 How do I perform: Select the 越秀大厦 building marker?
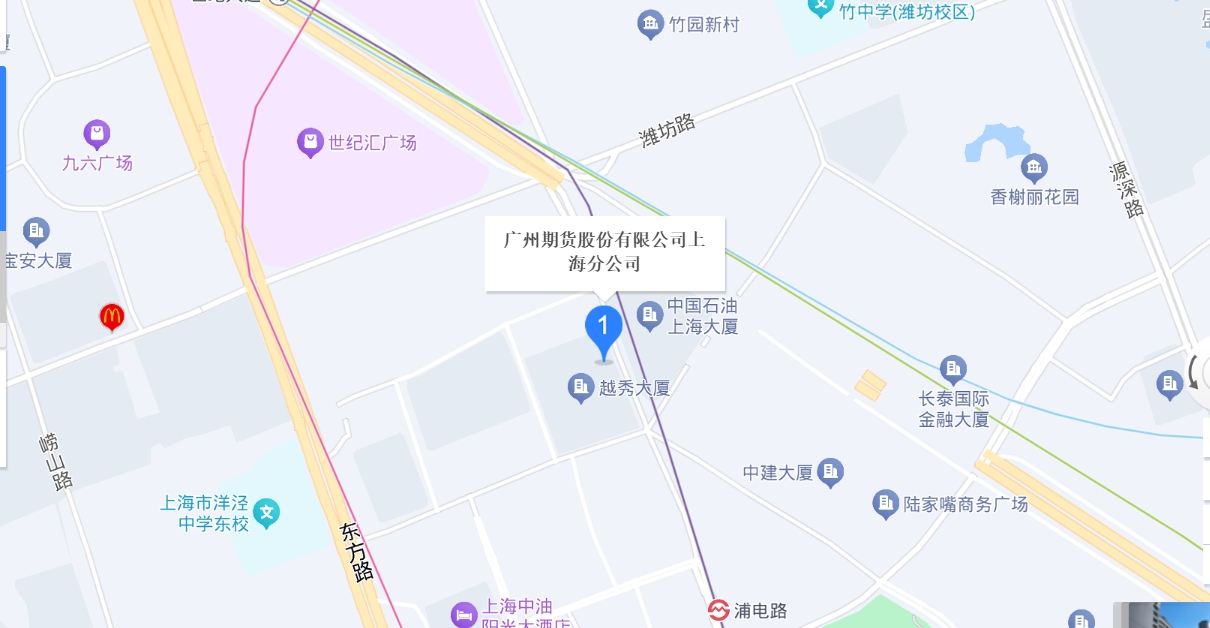581,388
